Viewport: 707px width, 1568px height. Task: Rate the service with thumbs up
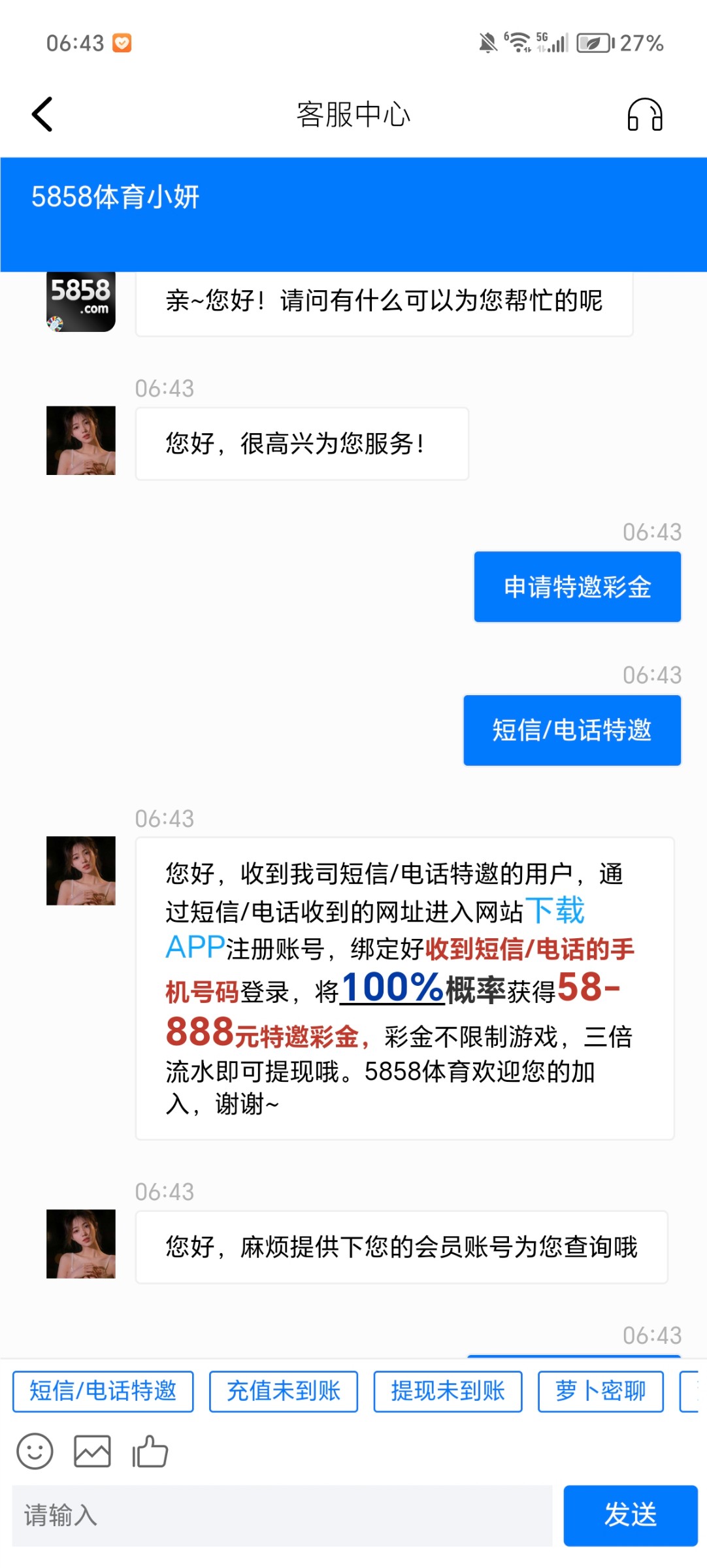pos(150,1452)
